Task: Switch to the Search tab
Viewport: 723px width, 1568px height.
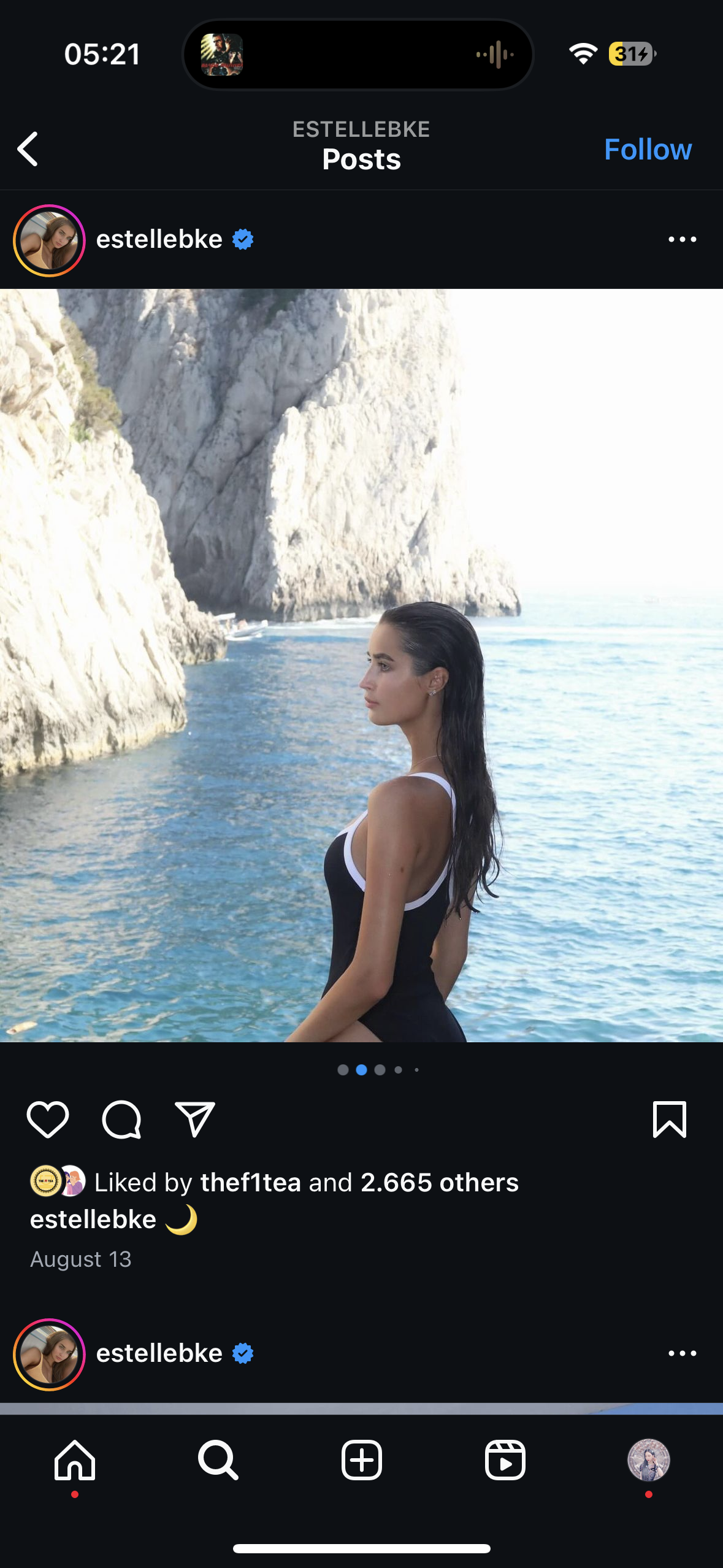Action: (218, 1460)
